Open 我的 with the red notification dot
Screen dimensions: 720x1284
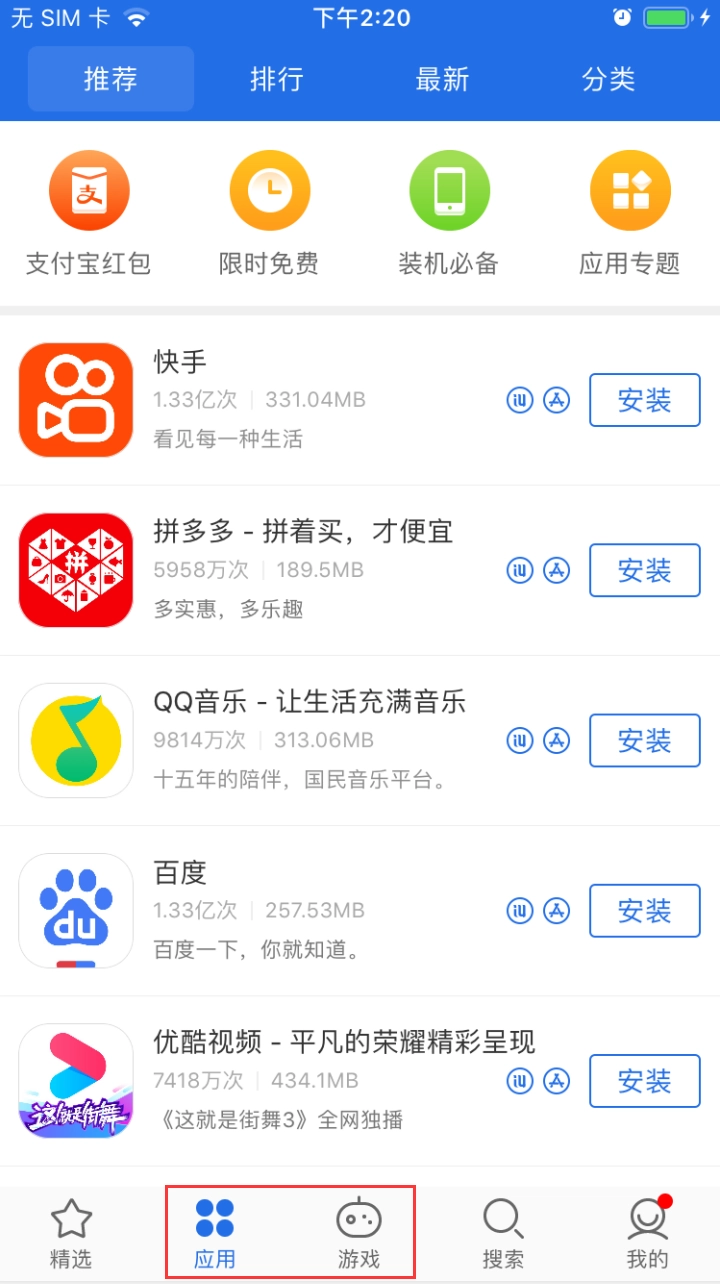pyautogui.click(x=647, y=1230)
